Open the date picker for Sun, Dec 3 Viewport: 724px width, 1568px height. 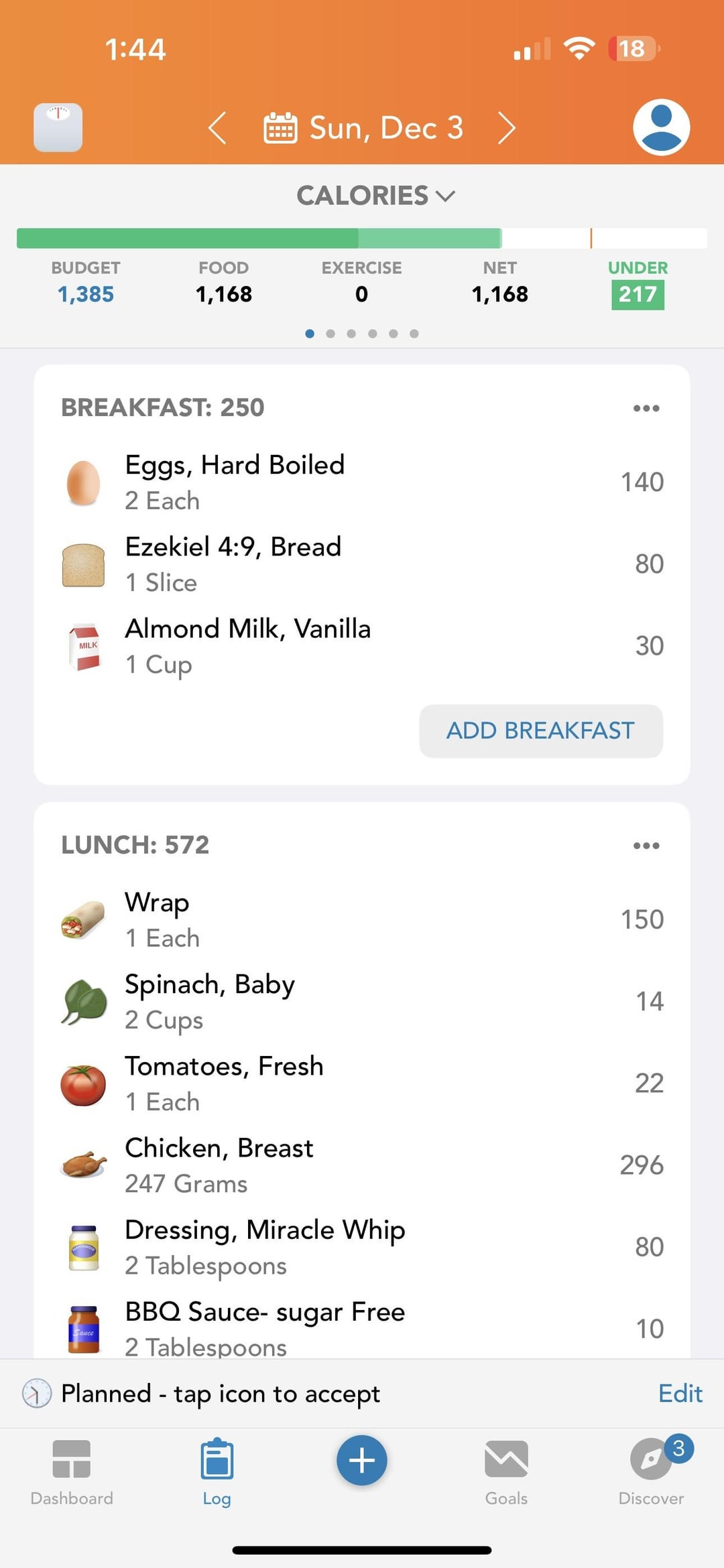coord(363,127)
